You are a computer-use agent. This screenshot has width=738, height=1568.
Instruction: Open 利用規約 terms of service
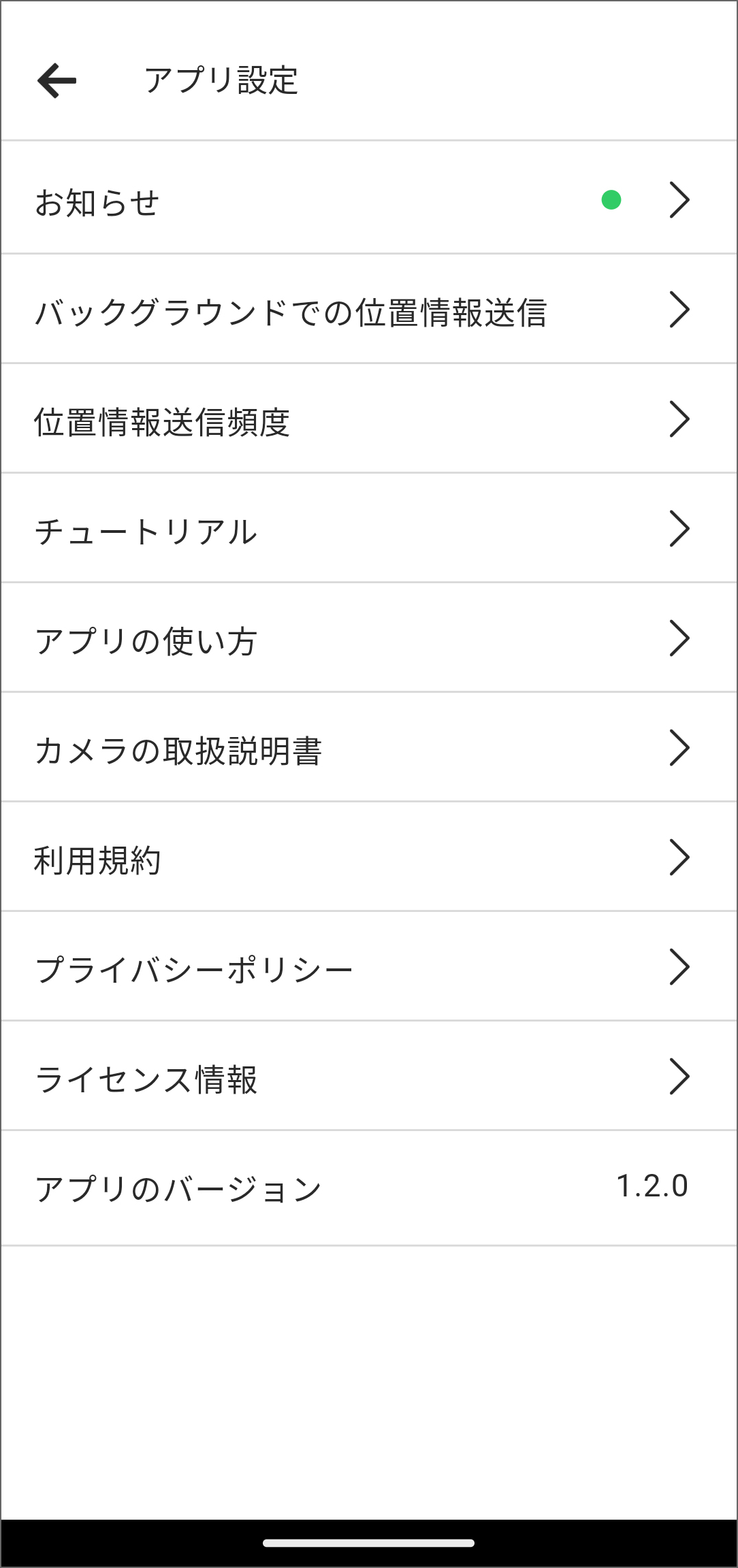(272, 859)
